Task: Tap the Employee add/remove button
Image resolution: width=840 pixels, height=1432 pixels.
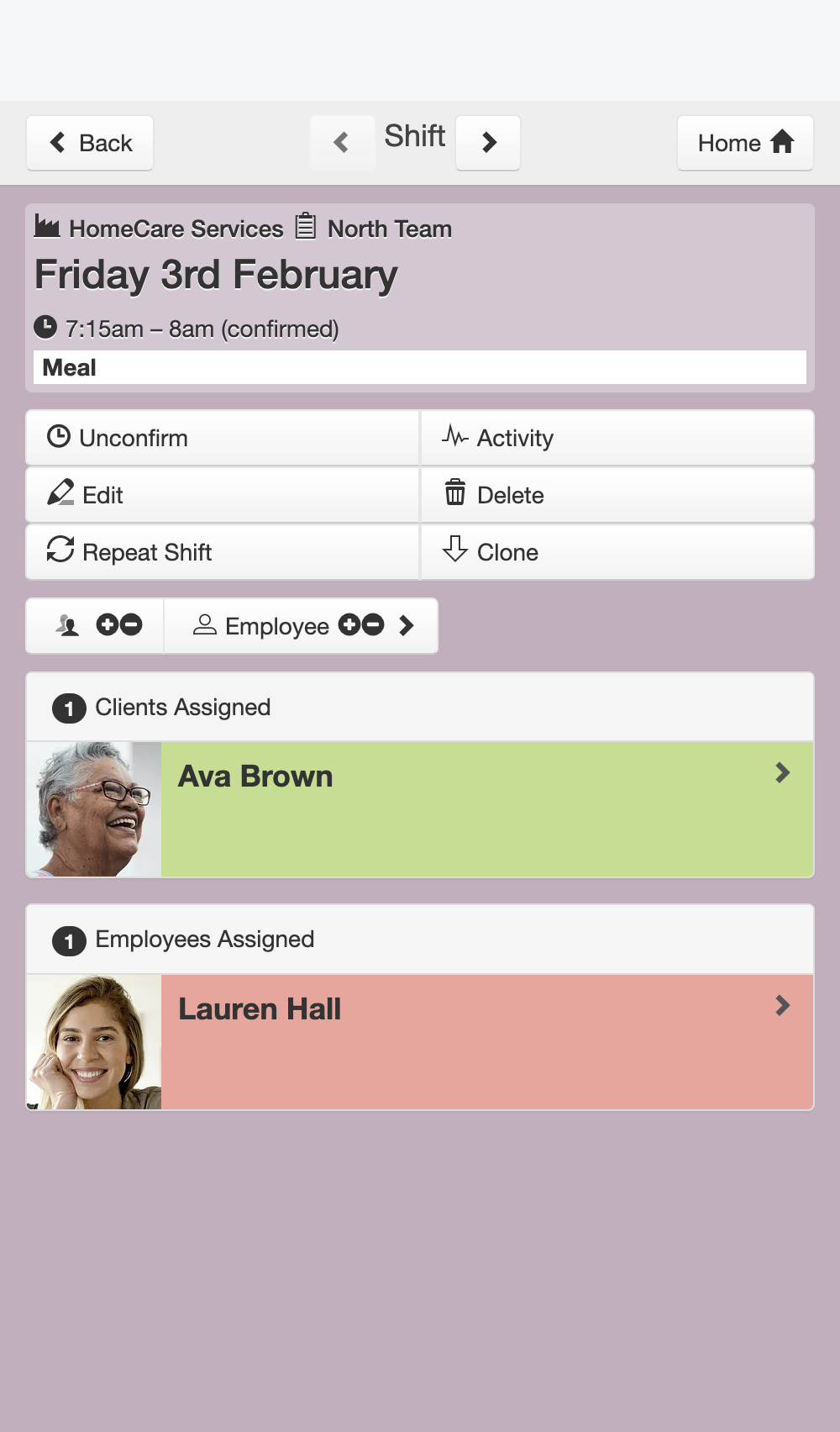Action: pos(301,625)
